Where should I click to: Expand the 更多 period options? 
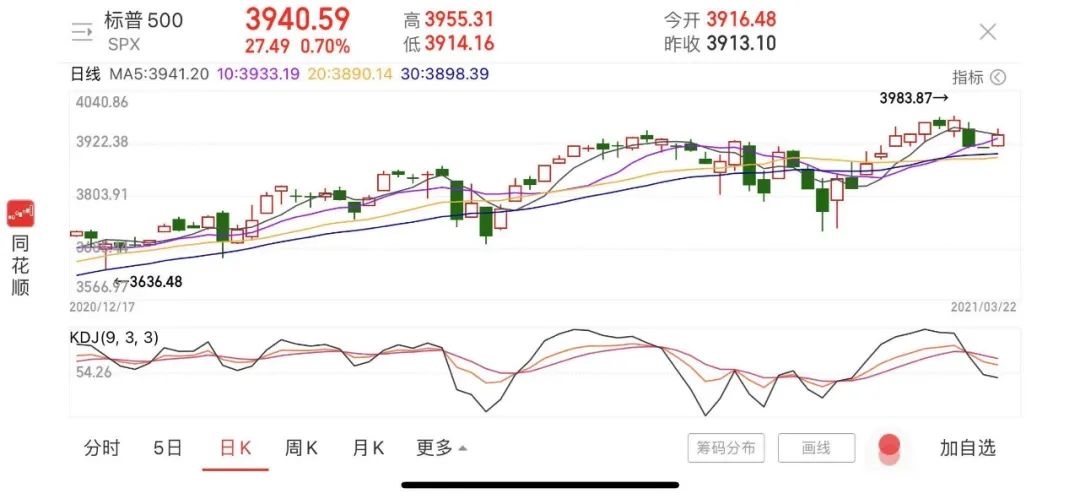coord(441,448)
